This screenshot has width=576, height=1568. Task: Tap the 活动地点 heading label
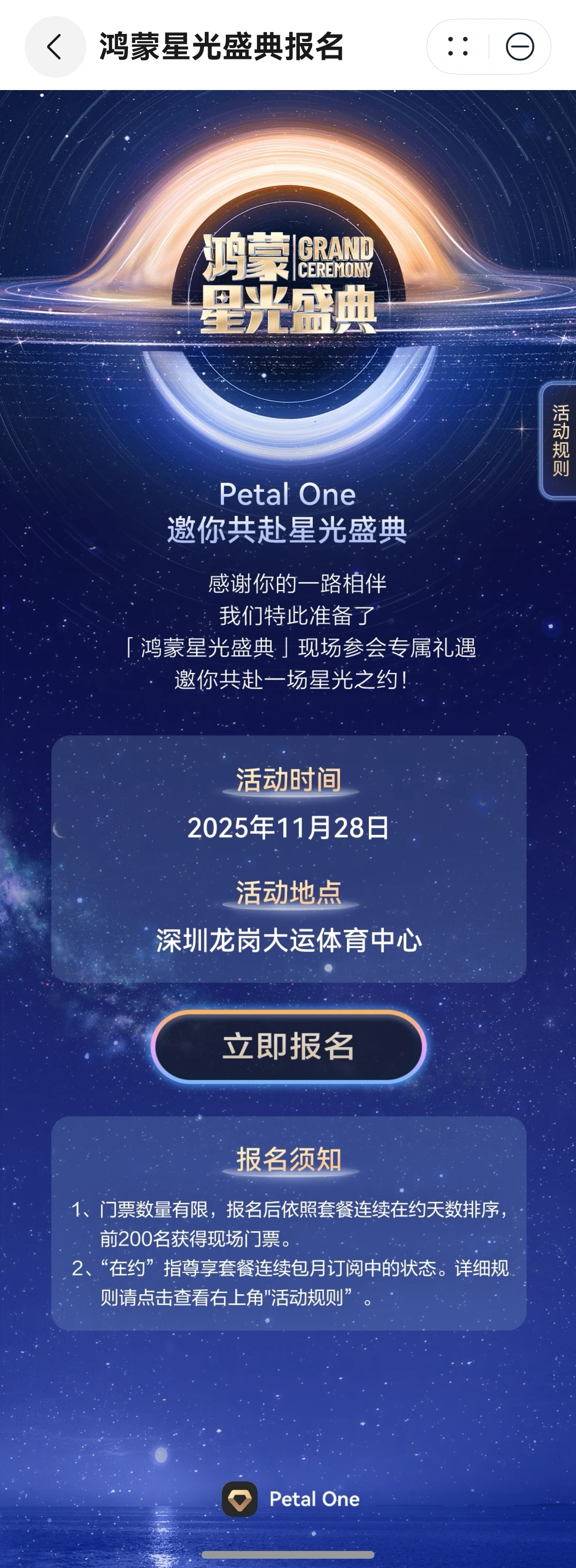[x=288, y=892]
